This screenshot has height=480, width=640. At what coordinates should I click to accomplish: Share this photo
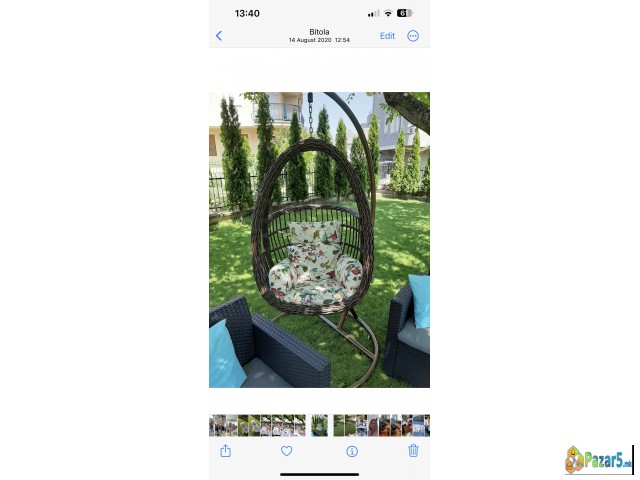[x=225, y=451]
